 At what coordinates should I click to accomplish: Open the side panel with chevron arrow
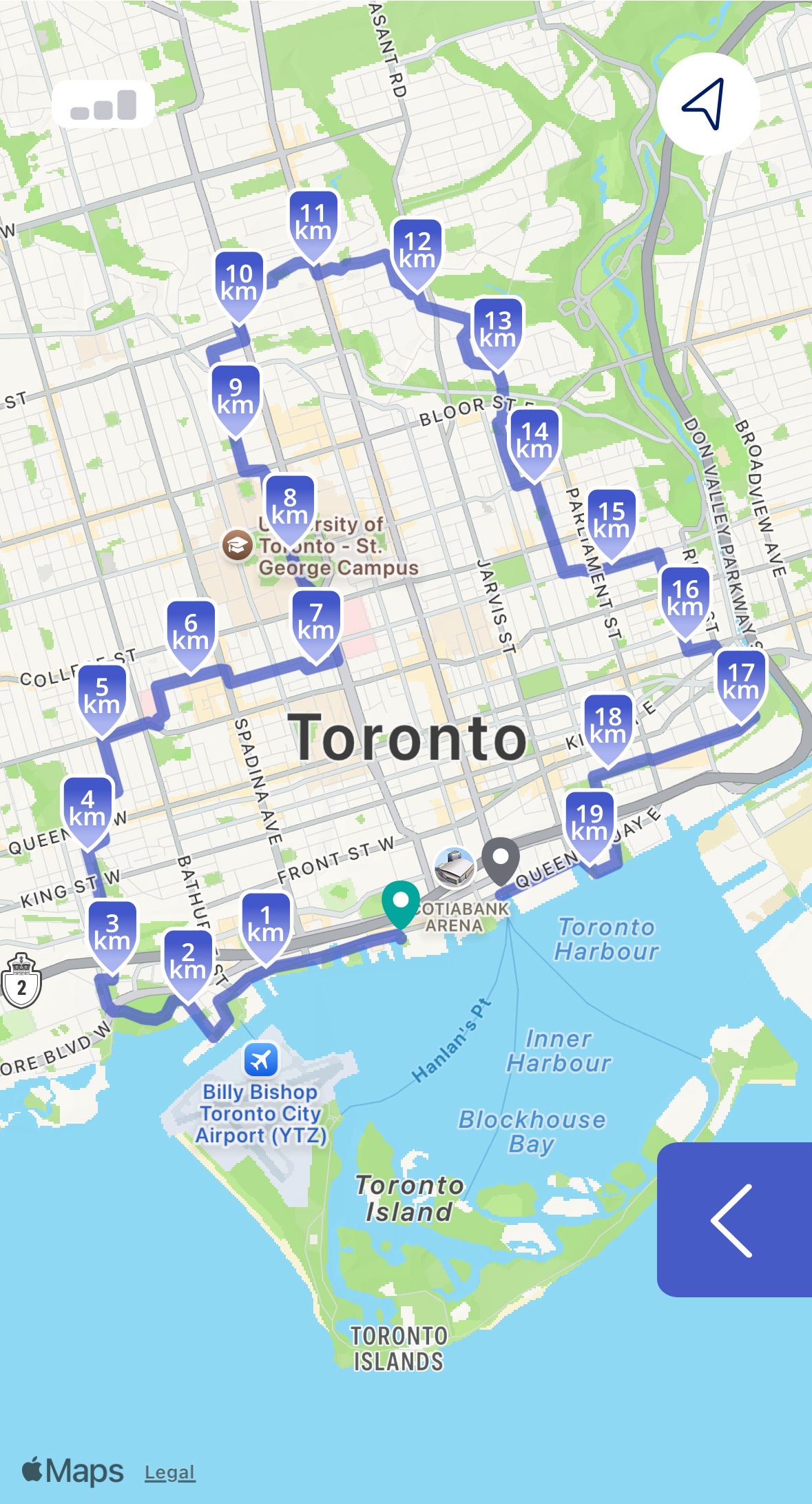[x=734, y=1222]
